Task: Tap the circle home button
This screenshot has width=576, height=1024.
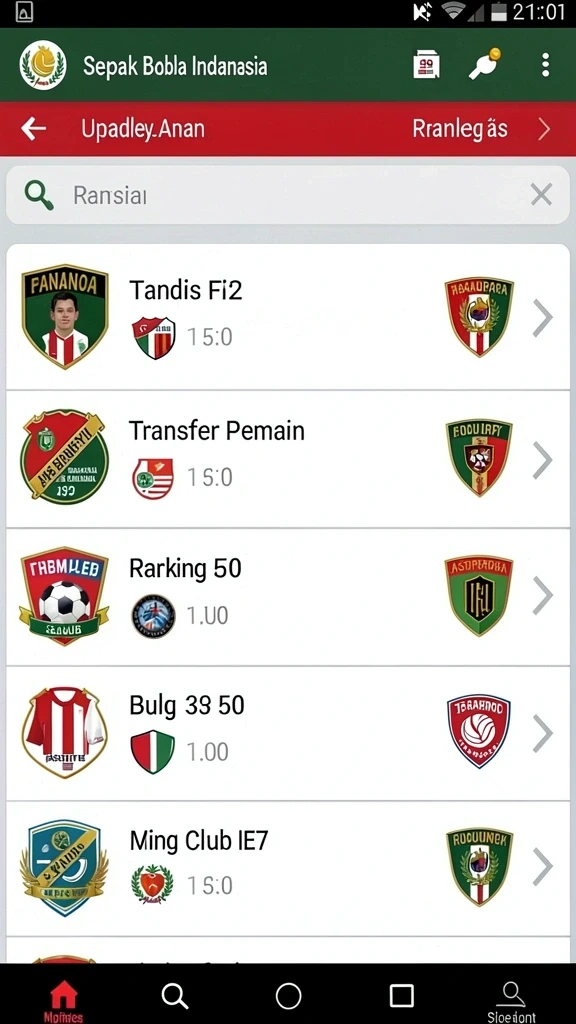Action: point(288,996)
